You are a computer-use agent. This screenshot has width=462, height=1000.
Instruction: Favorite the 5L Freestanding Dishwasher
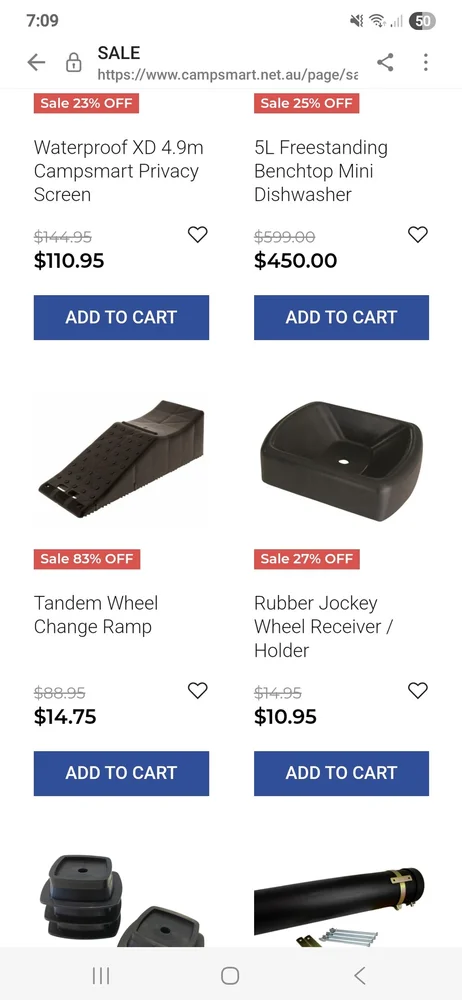click(x=418, y=235)
